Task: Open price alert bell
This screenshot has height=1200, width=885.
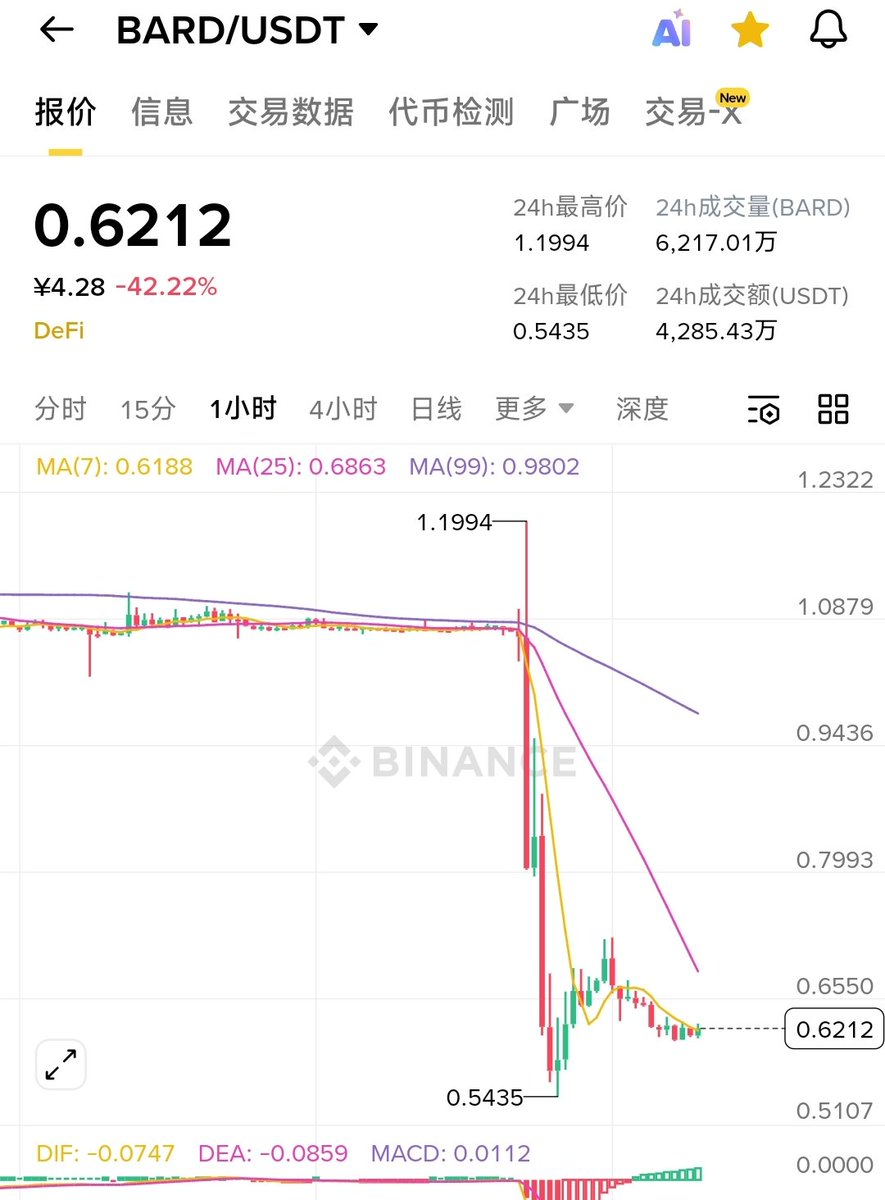Action: pos(828,30)
